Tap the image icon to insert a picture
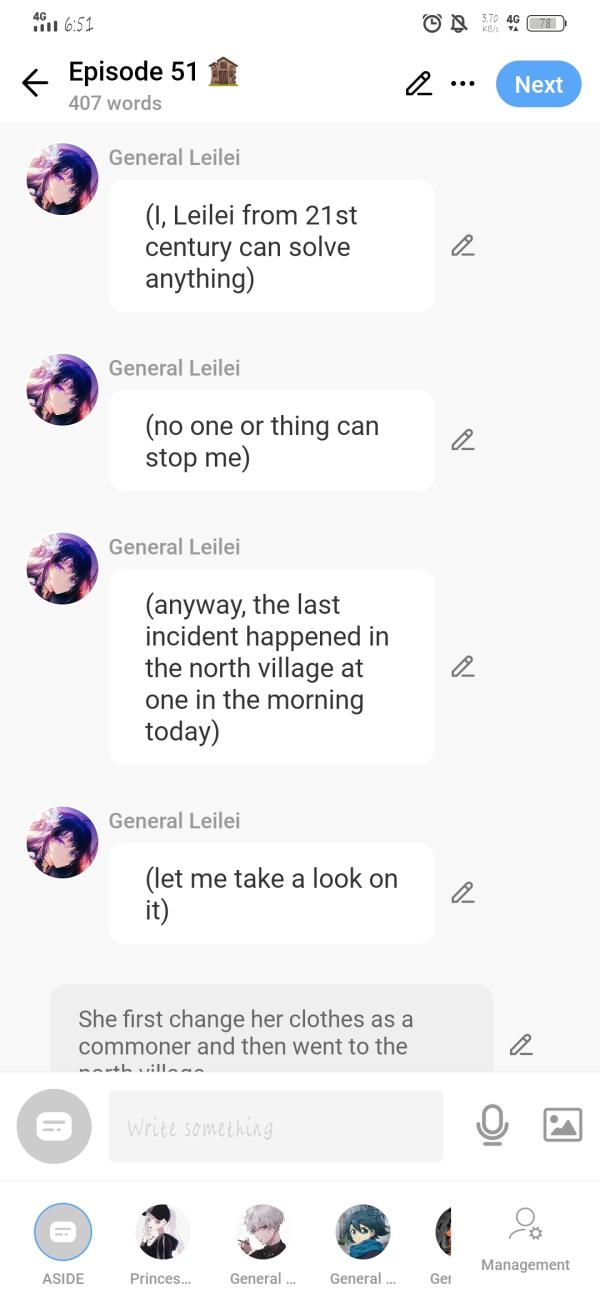This screenshot has width=600, height=1300. [562, 1125]
